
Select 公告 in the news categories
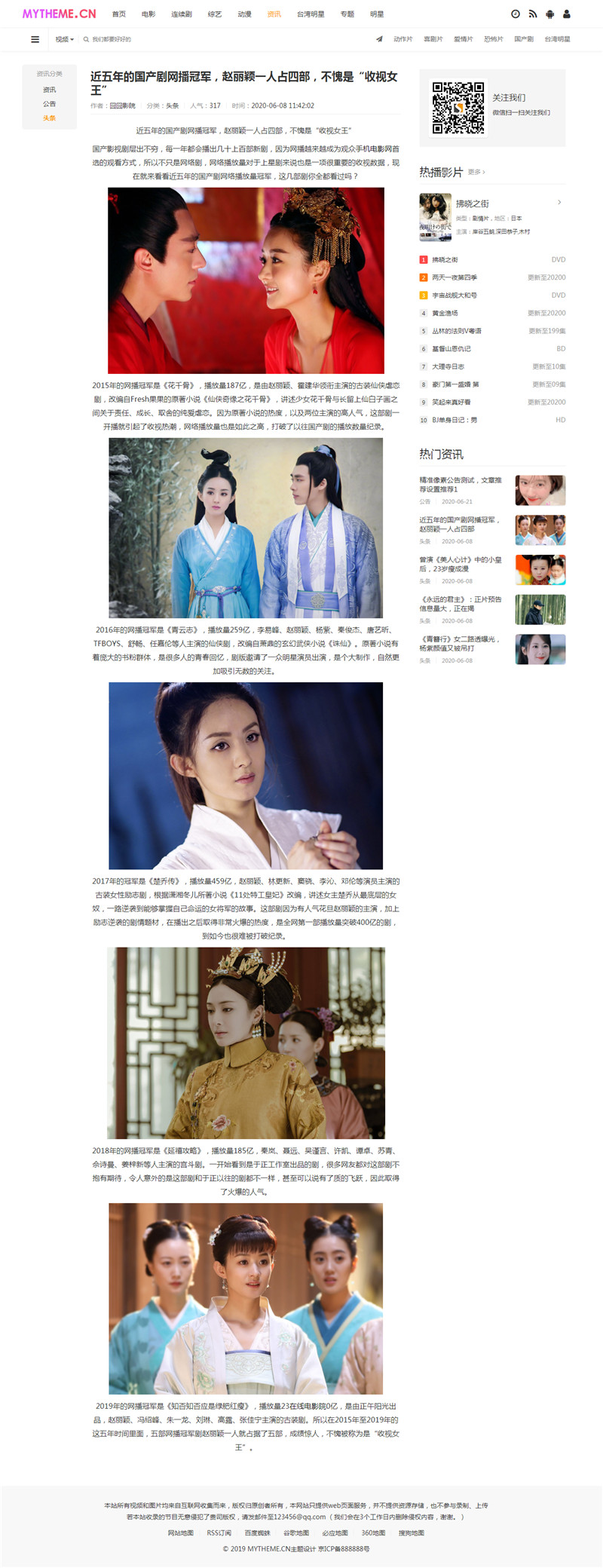coord(49,104)
